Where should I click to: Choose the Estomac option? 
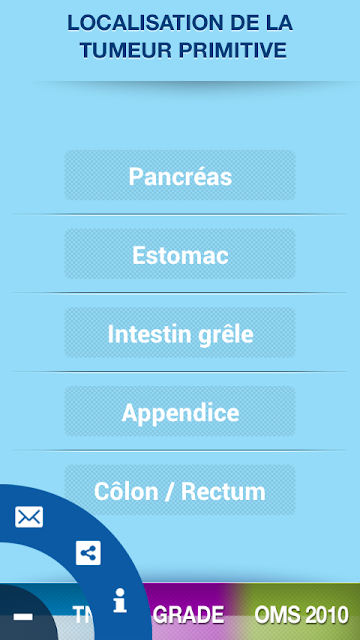click(x=180, y=254)
